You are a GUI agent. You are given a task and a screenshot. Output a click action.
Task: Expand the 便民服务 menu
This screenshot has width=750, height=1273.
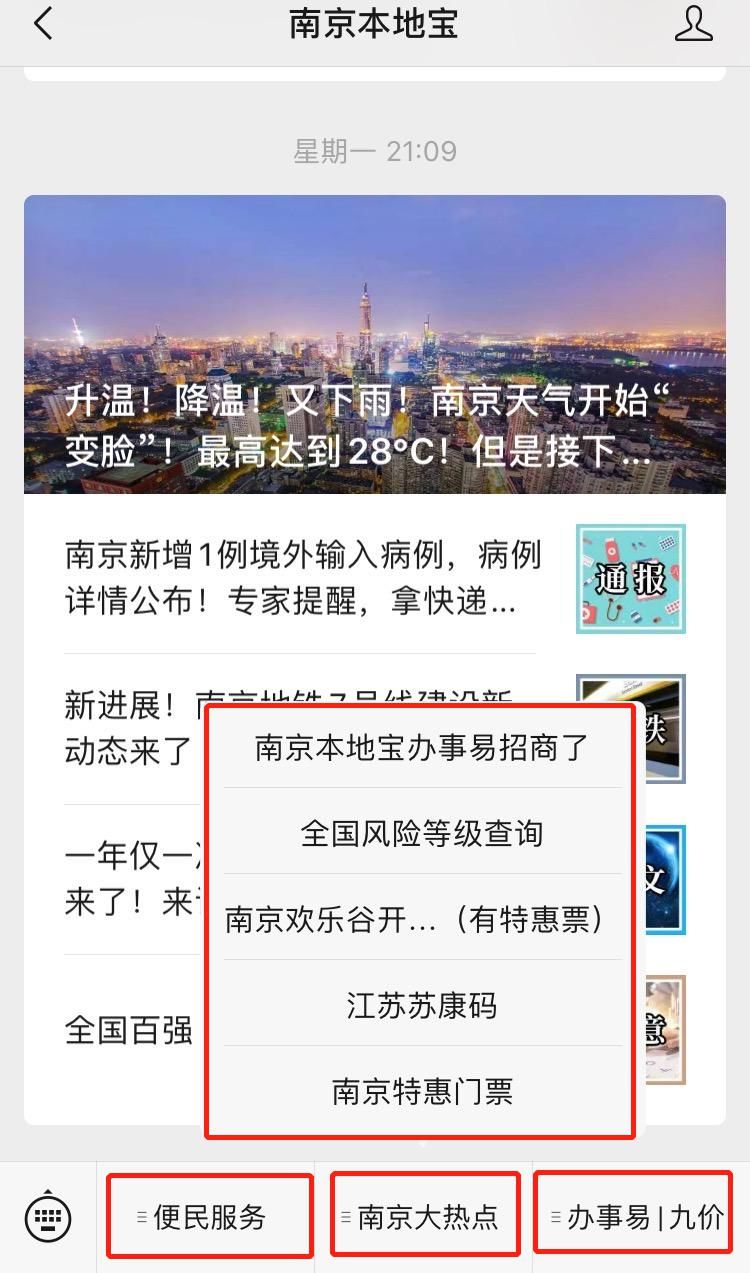[x=208, y=1215]
